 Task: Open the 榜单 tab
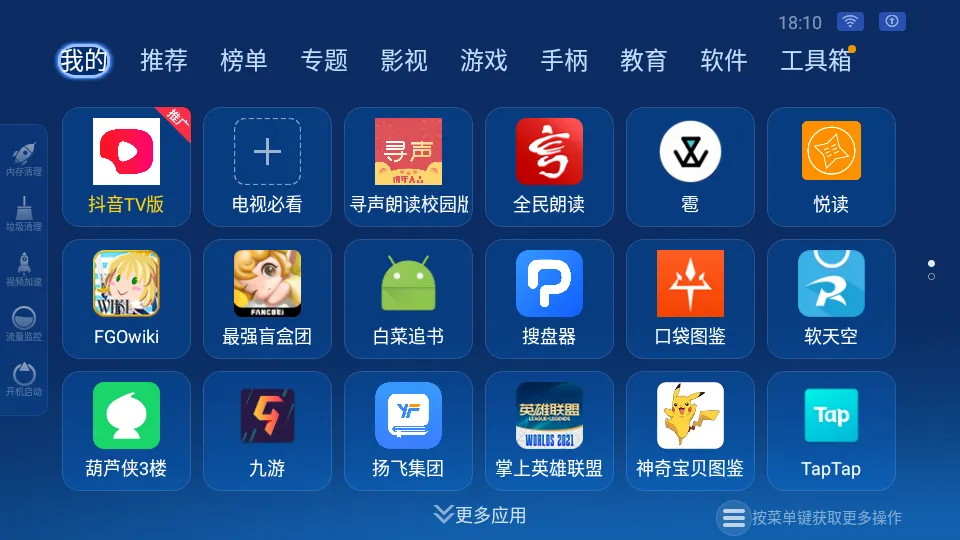244,60
